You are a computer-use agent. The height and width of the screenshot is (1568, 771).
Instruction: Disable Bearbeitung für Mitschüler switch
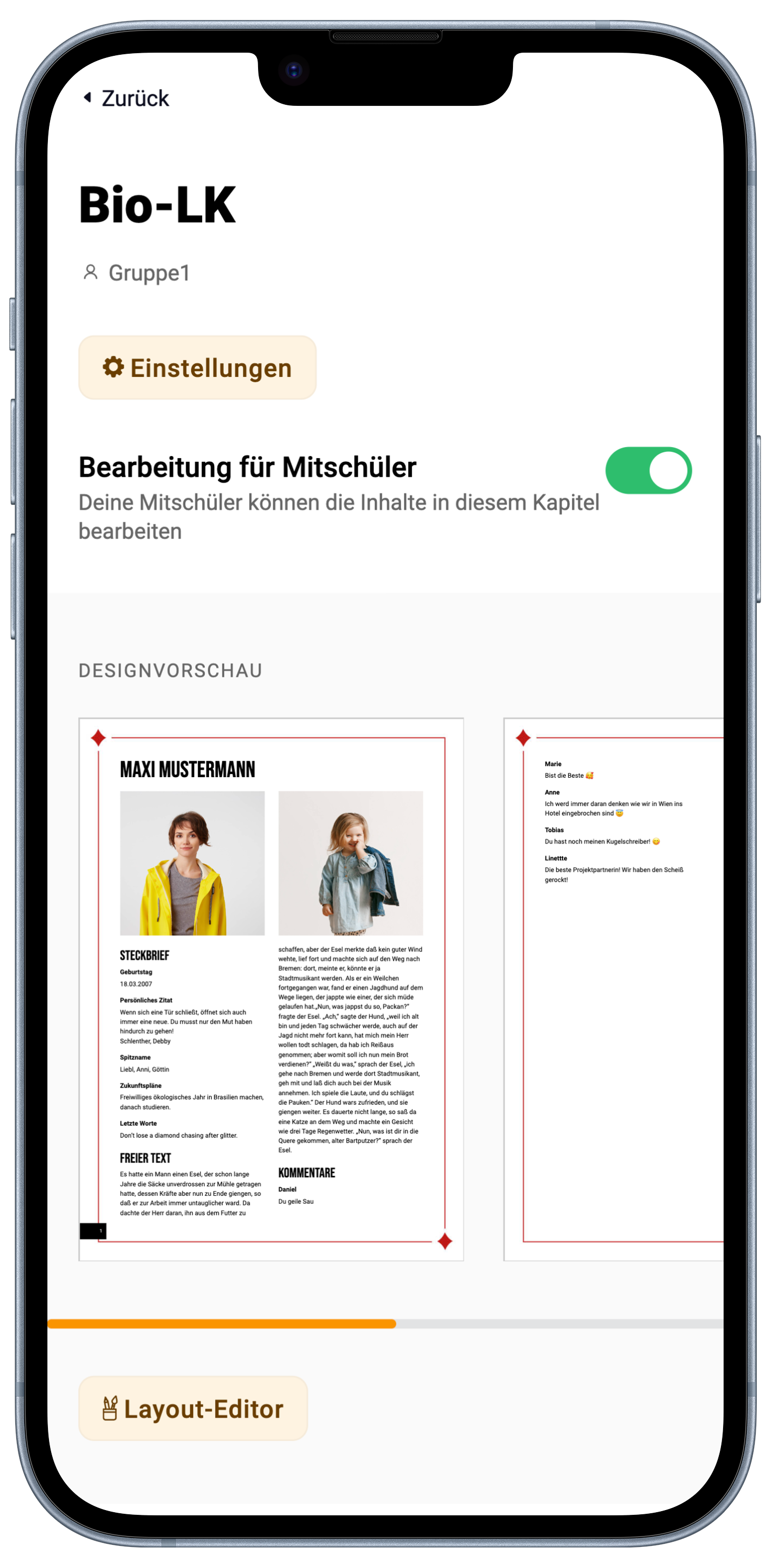coord(648,471)
